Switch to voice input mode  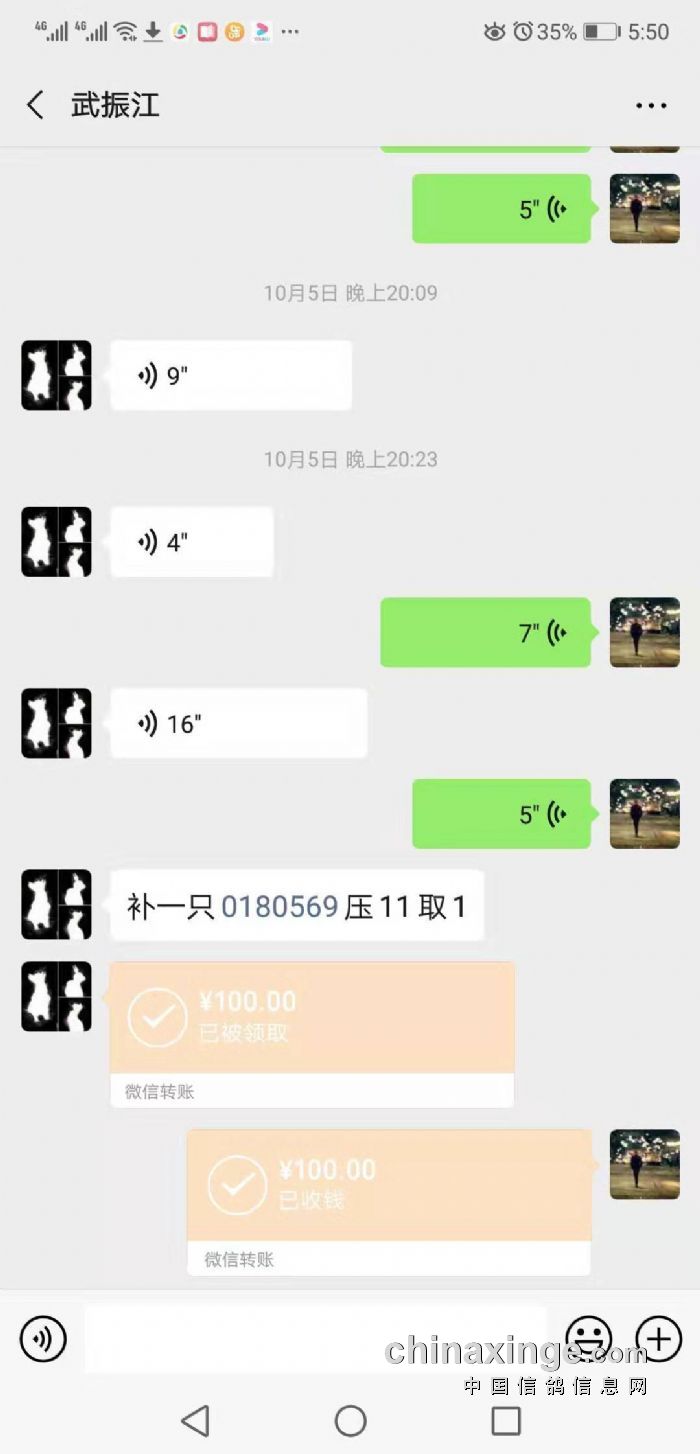43,1339
